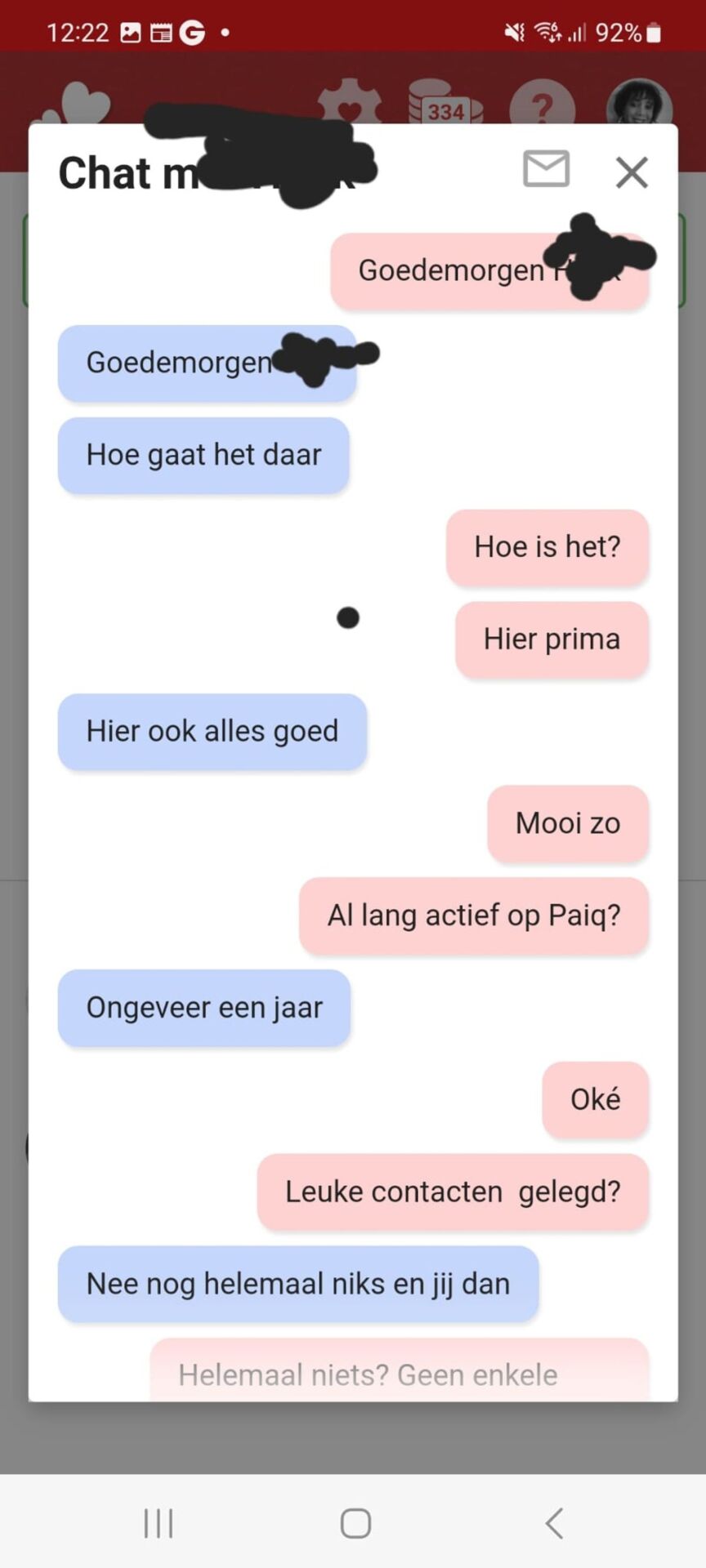Image resolution: width=706 pixels, height=1568 pixels.
Task: Close the chat dialog
Action: click(x=632, y=173)
